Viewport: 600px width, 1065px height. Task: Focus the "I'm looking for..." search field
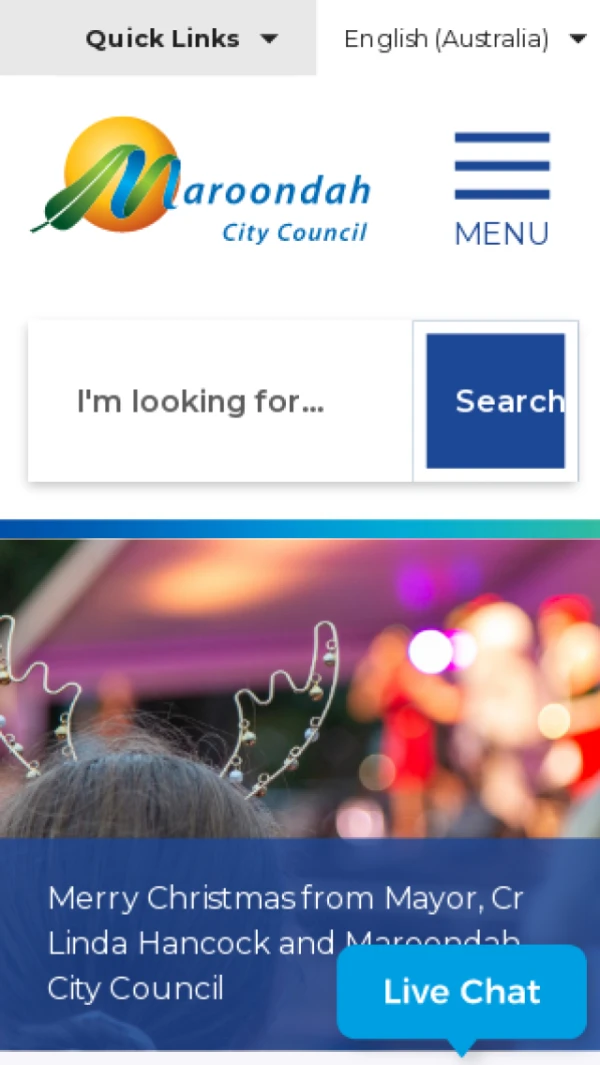click(220, 401)
